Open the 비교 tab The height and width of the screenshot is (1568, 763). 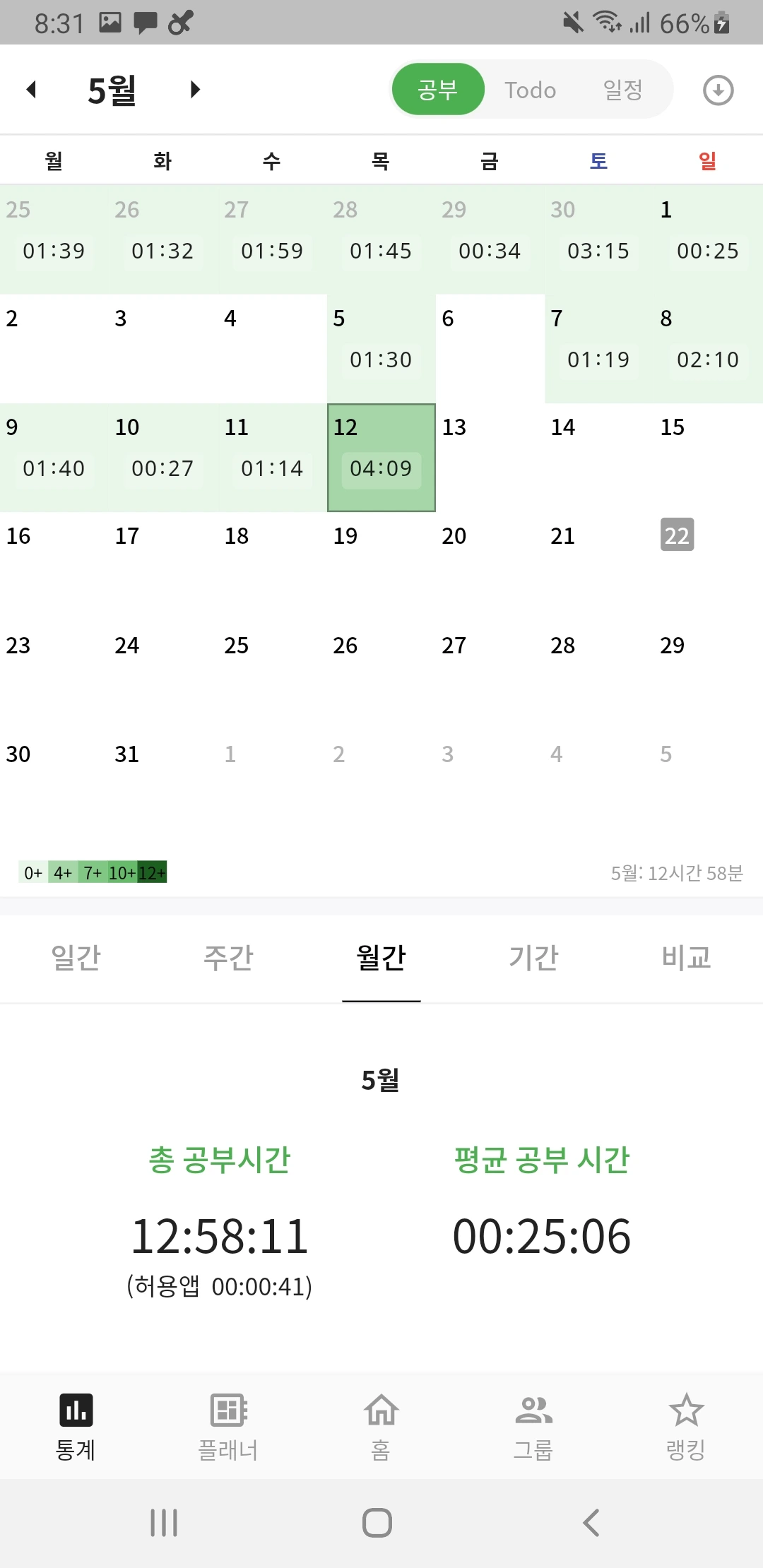click(687, 958)
